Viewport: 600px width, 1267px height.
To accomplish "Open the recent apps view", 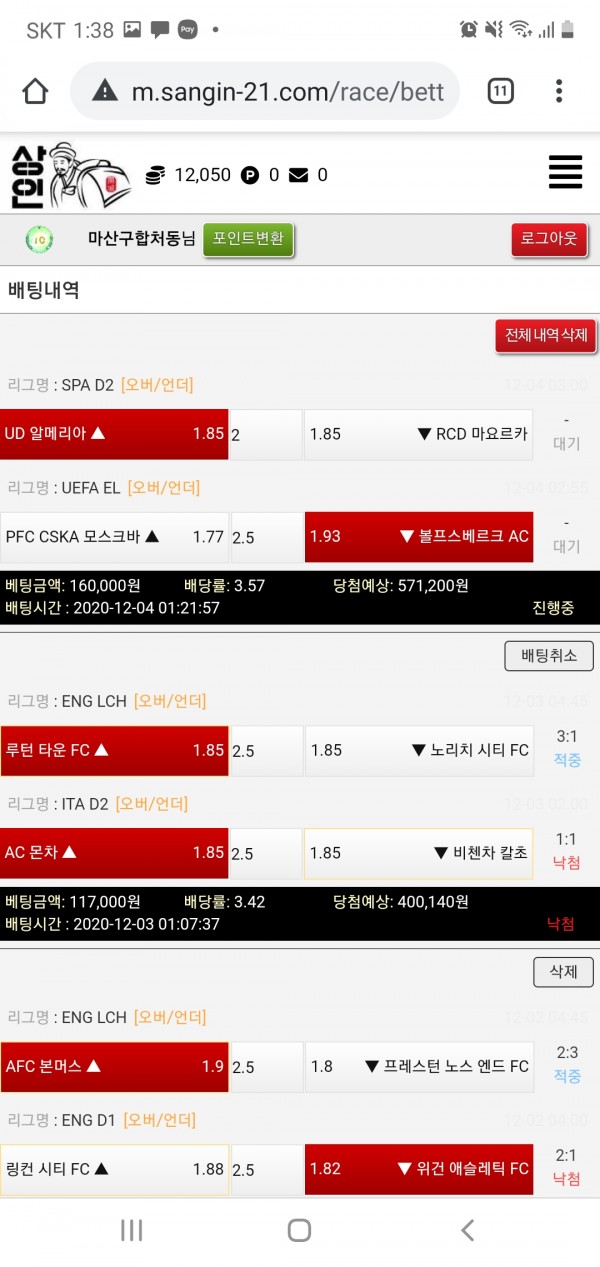I will pyautogui.click(x=132, y=1230).
